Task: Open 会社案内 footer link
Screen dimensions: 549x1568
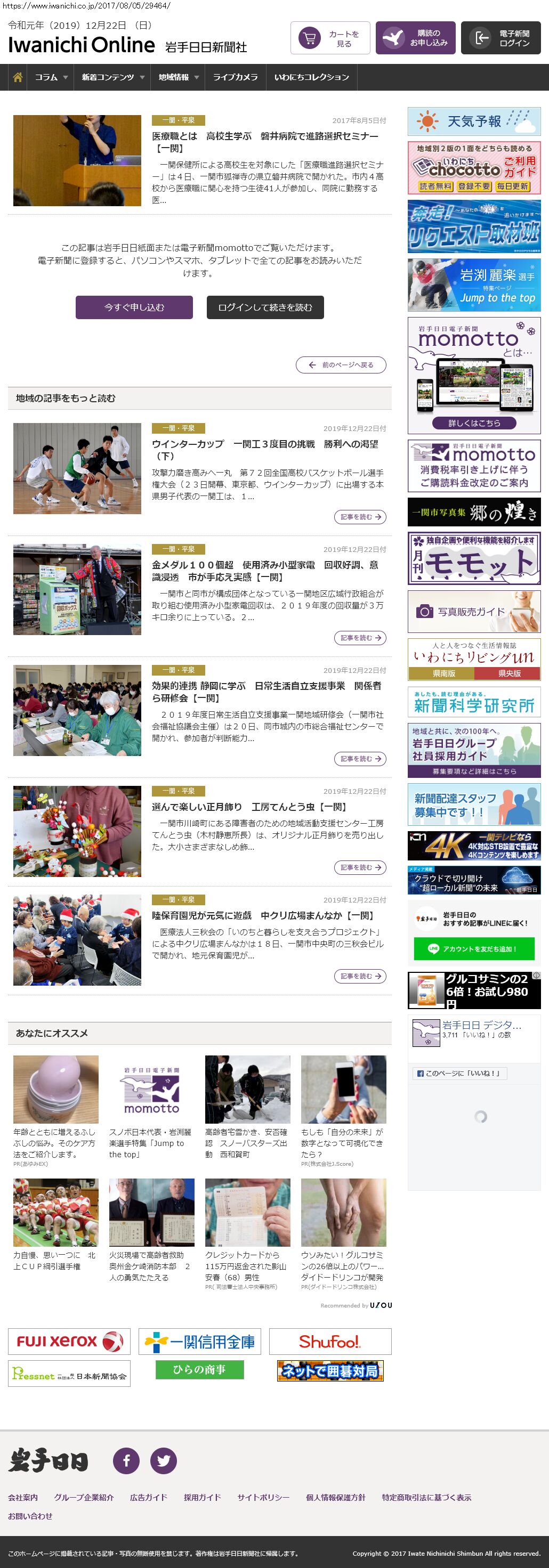Action: tap(22, 1497)
